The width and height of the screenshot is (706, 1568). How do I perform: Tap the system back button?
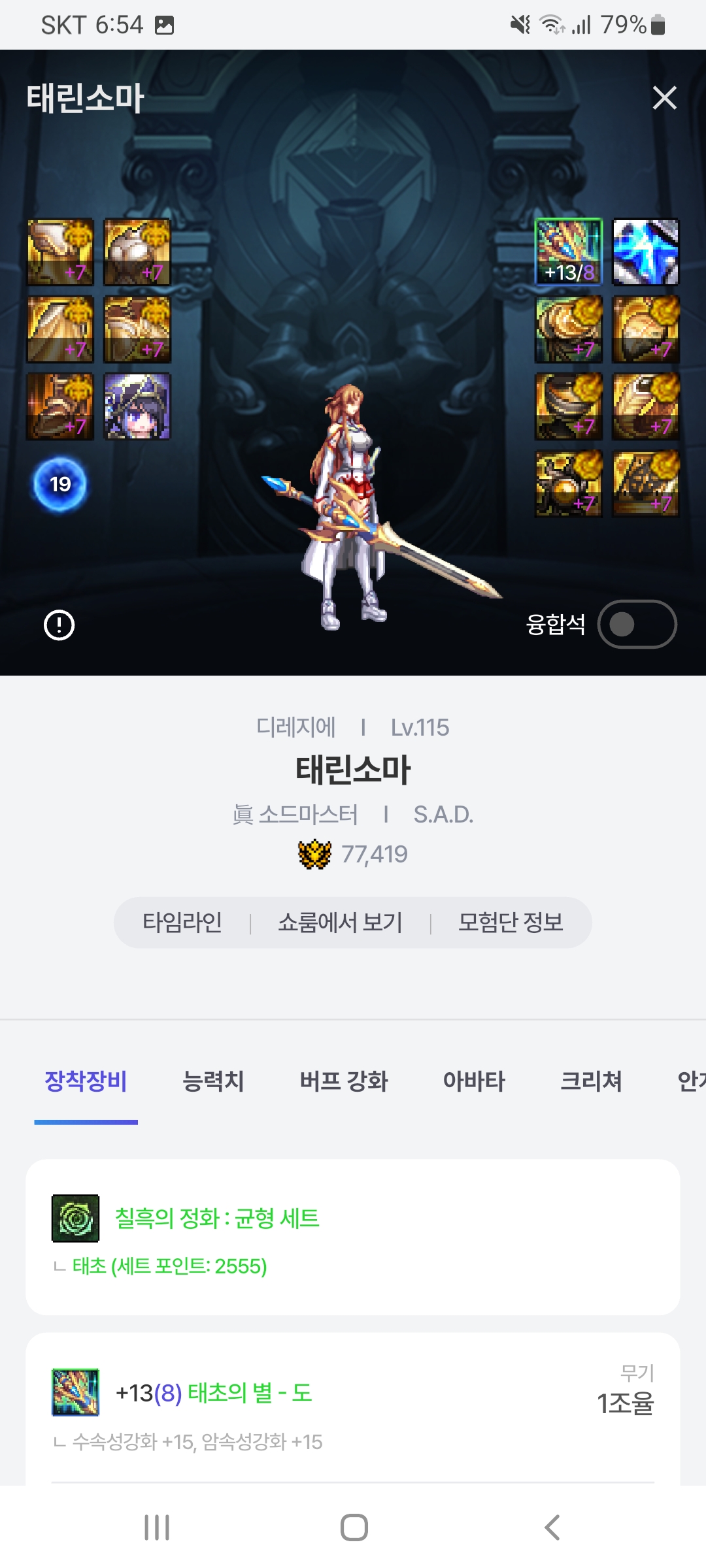(x=552, y=1527)
